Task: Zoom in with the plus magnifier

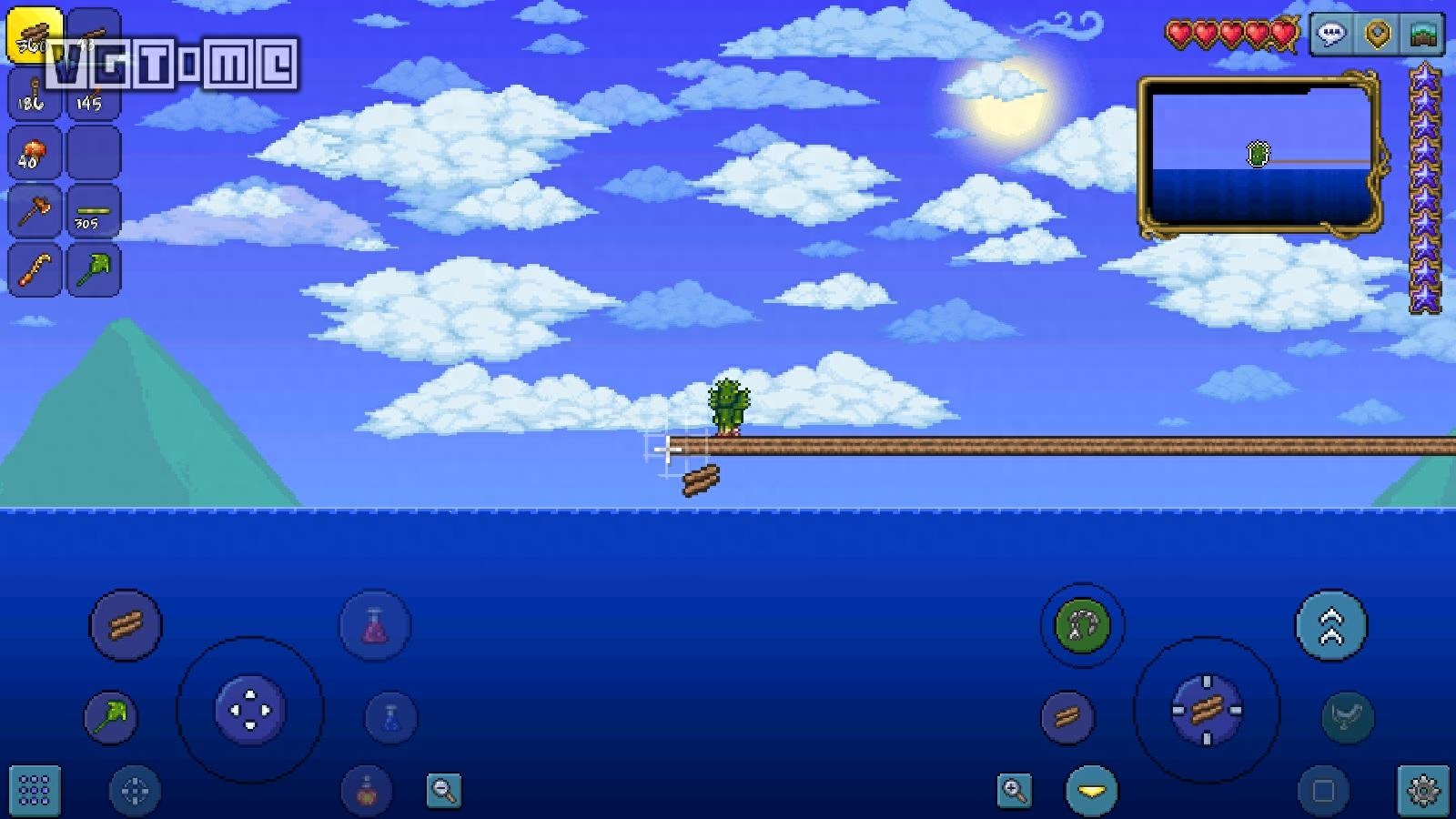Action: (1015, 791)
